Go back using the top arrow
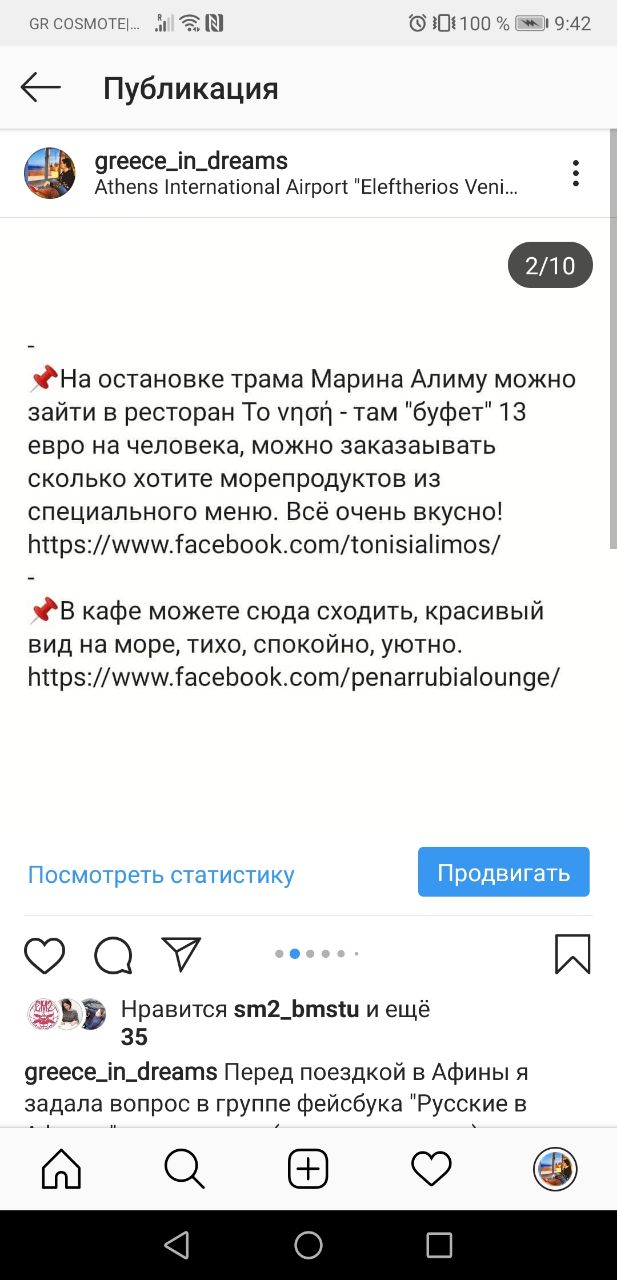Screen dimensions: 617x1280 click(41, 88)
